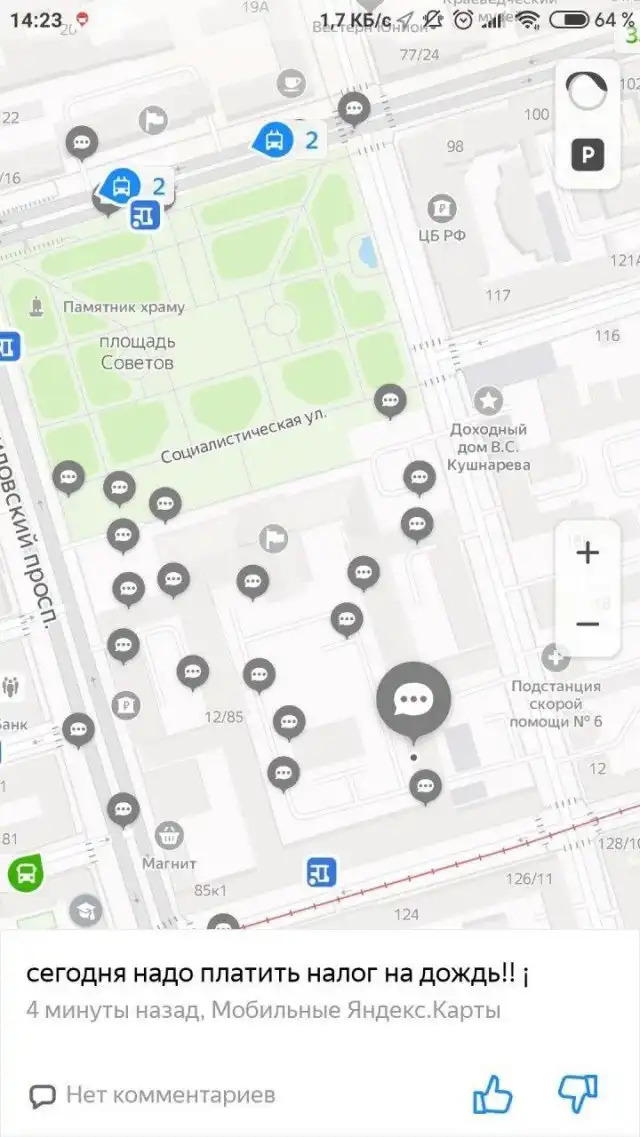640x1137 pixels.
Task: Open the café cup marker
Action: [293, 83]
